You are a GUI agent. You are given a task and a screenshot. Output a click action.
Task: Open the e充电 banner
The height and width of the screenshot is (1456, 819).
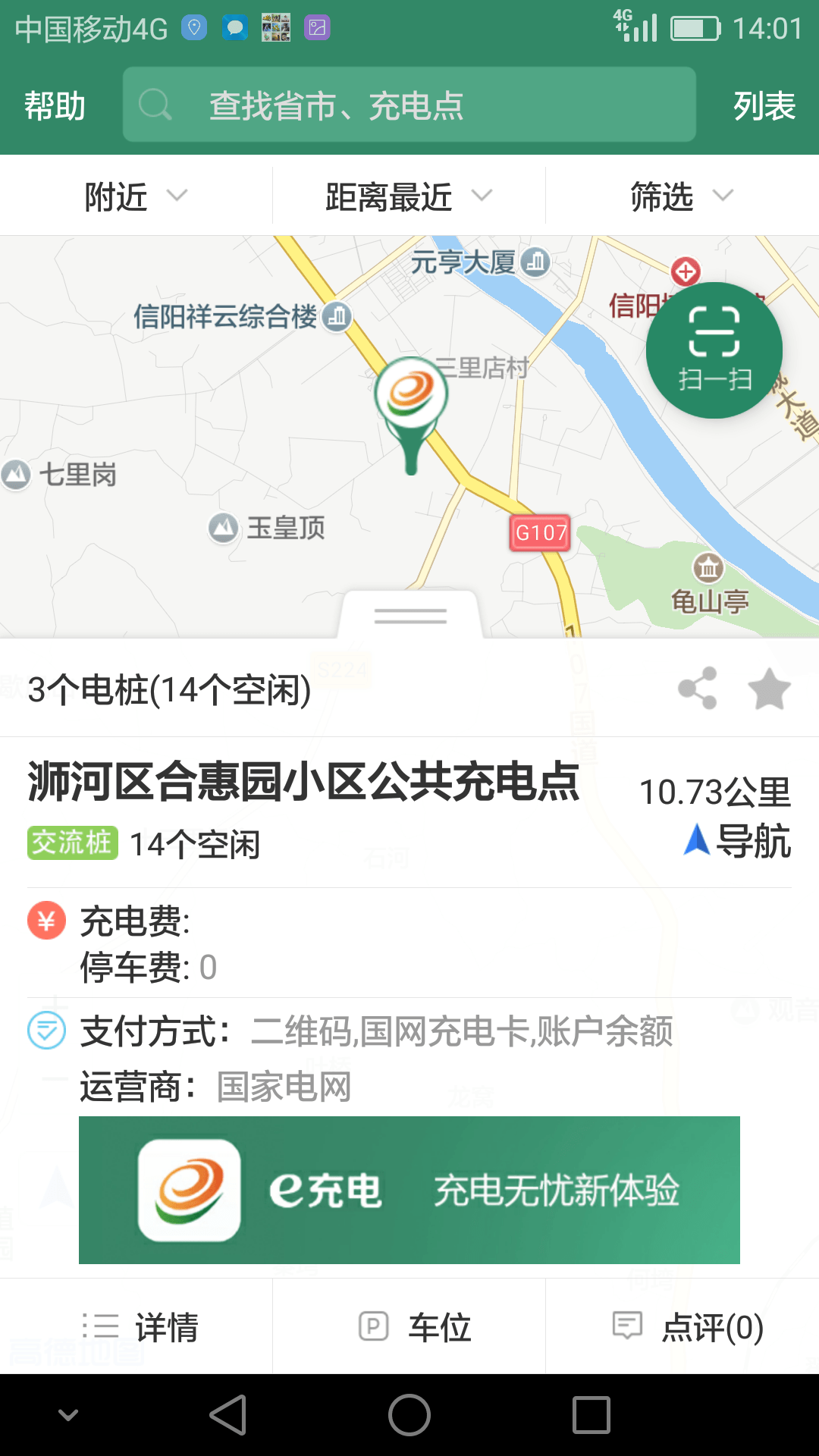(x=409, y=1190)
